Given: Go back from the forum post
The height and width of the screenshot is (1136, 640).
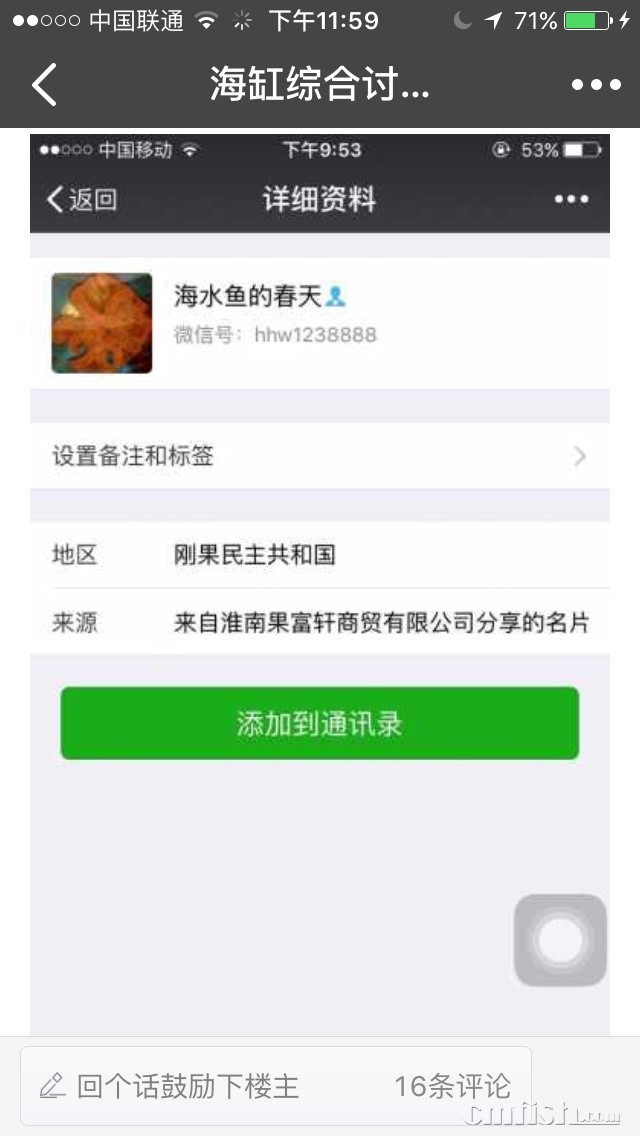Looking at the screenshot, I should point(44,84).
